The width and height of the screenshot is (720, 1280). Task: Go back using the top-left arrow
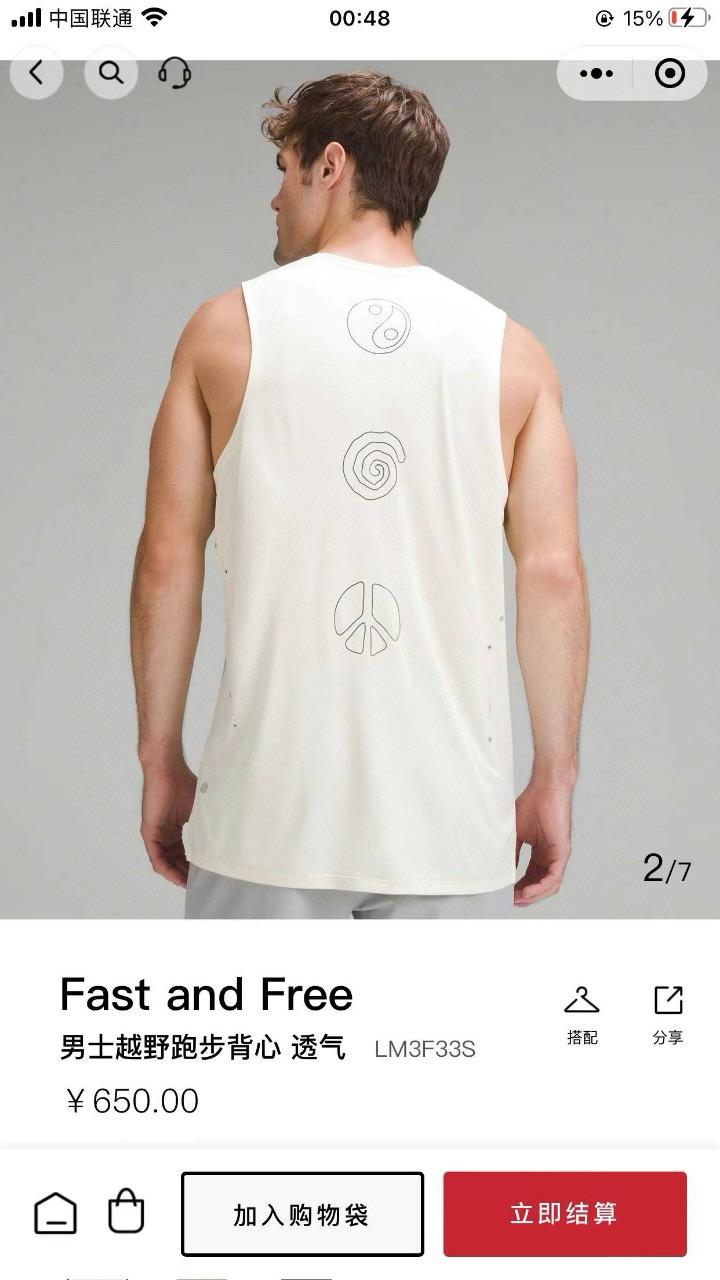37,73
